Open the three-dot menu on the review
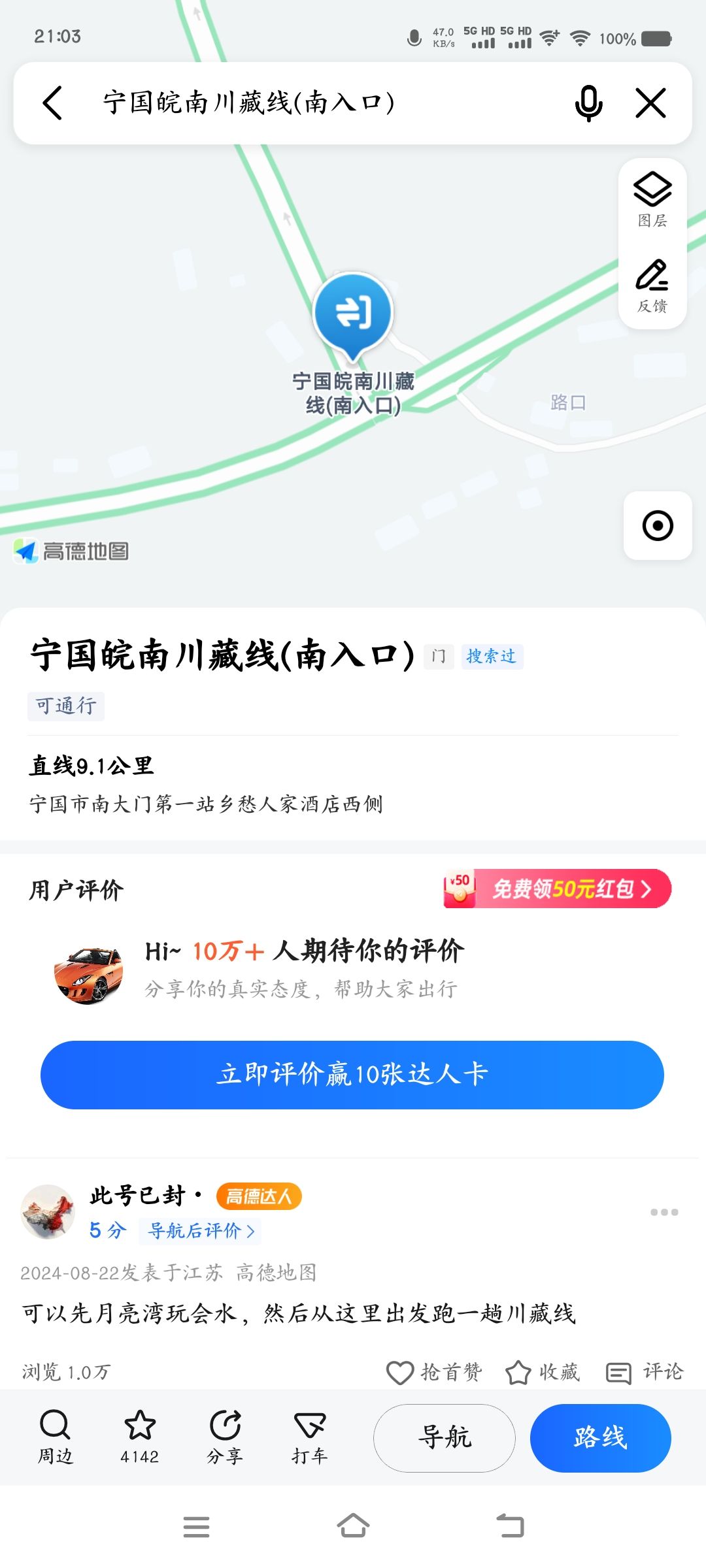The image size is (706, 1568). pyautogui.click(x=664, y=1212)
